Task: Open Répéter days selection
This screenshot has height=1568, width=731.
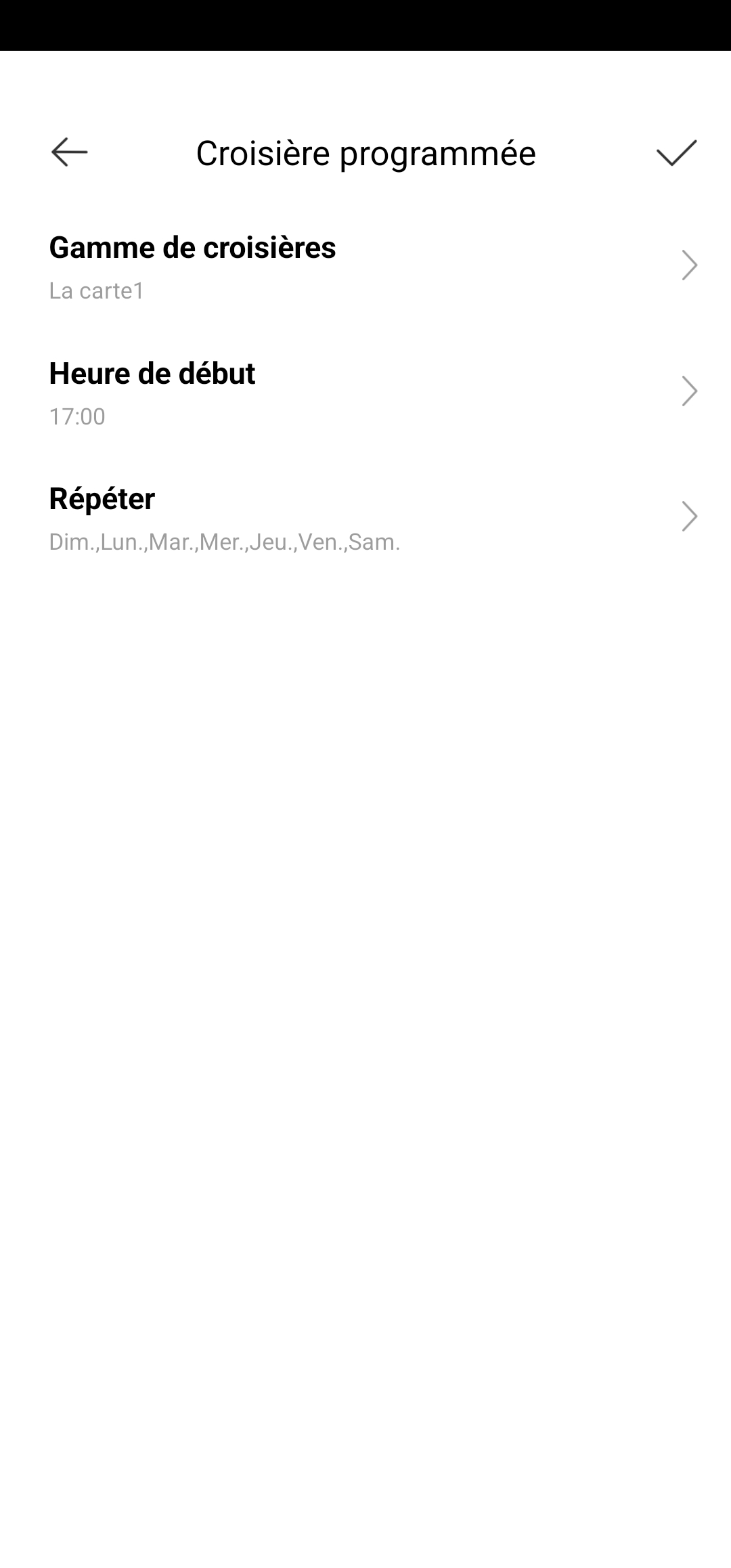Action: (x=365, y=518)
